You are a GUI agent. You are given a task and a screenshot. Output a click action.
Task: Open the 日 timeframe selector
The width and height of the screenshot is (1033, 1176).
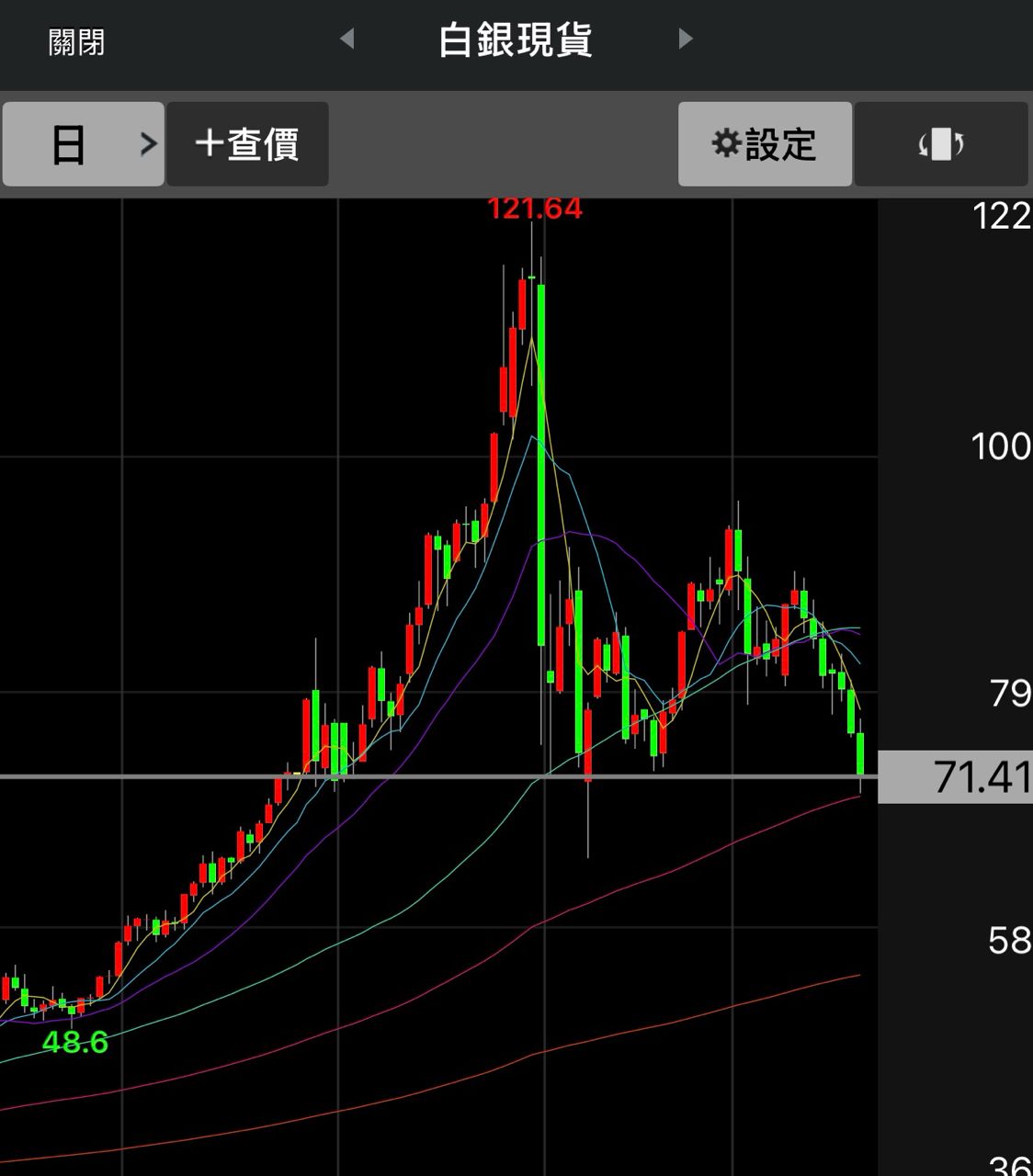tap(83, 144)
